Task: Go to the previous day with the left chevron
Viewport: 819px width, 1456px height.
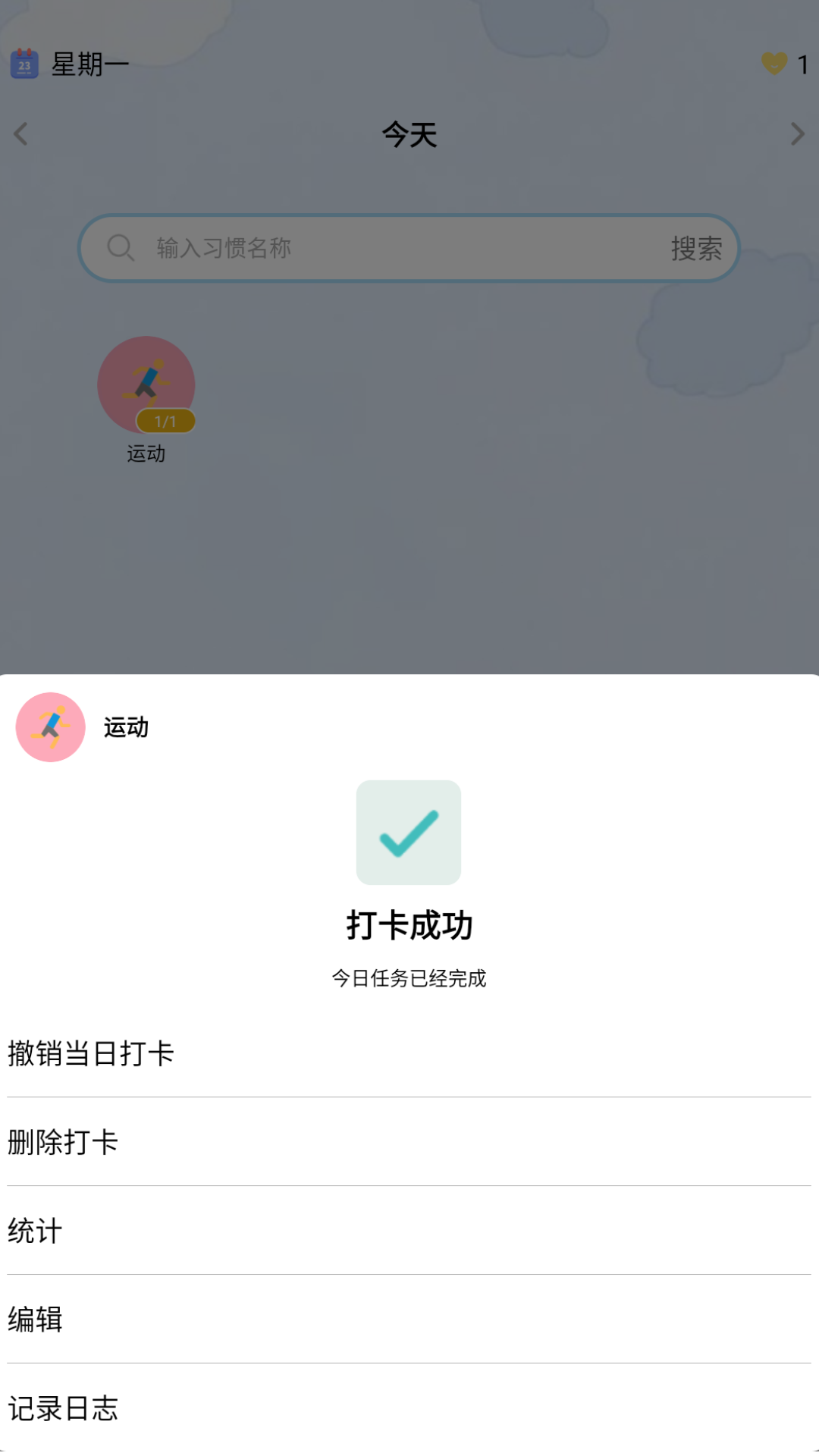Action: (x=21, y=134)
